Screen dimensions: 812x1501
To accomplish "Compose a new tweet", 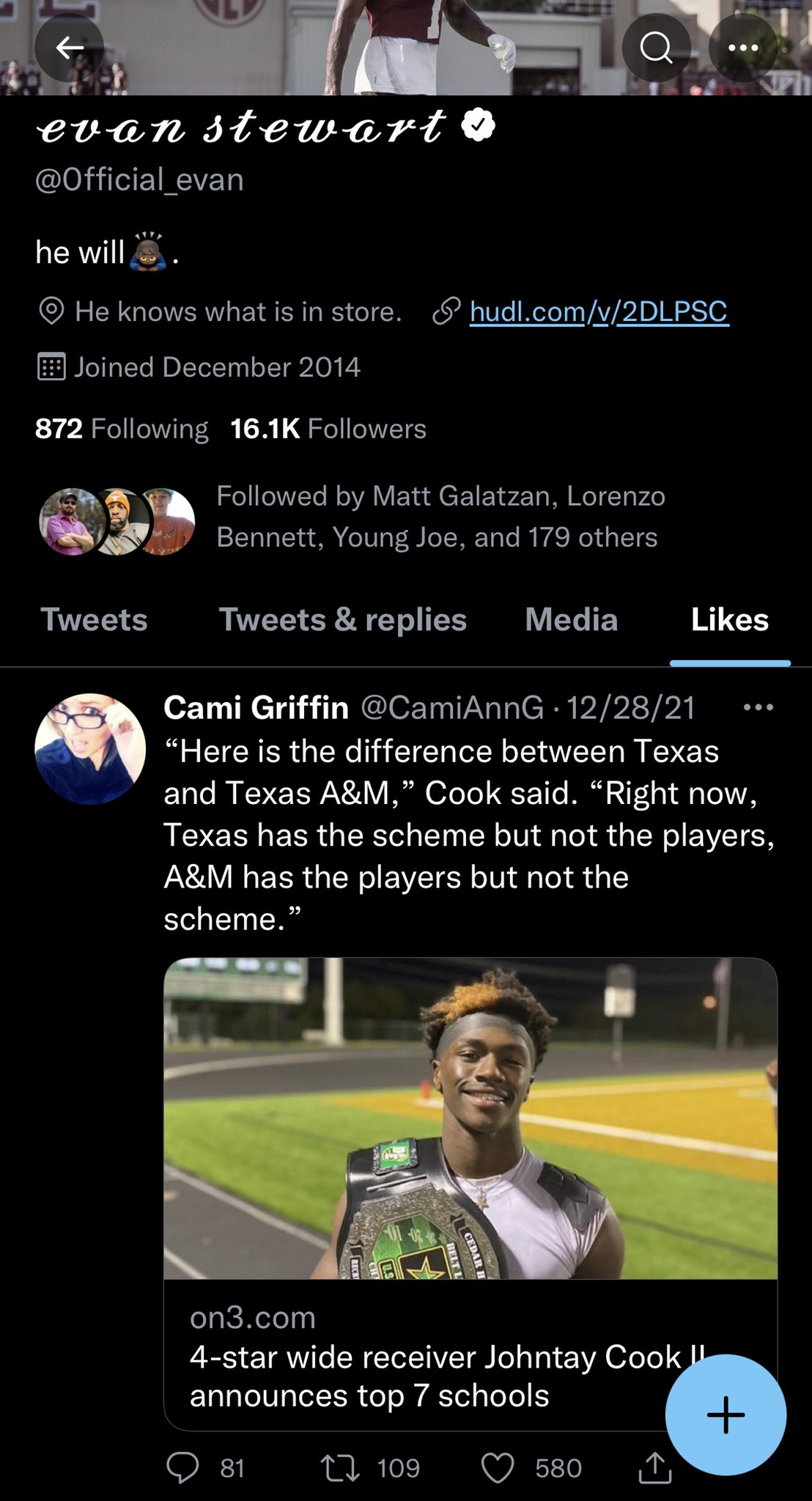I will pyautogui.click(x=726, y=1415).
